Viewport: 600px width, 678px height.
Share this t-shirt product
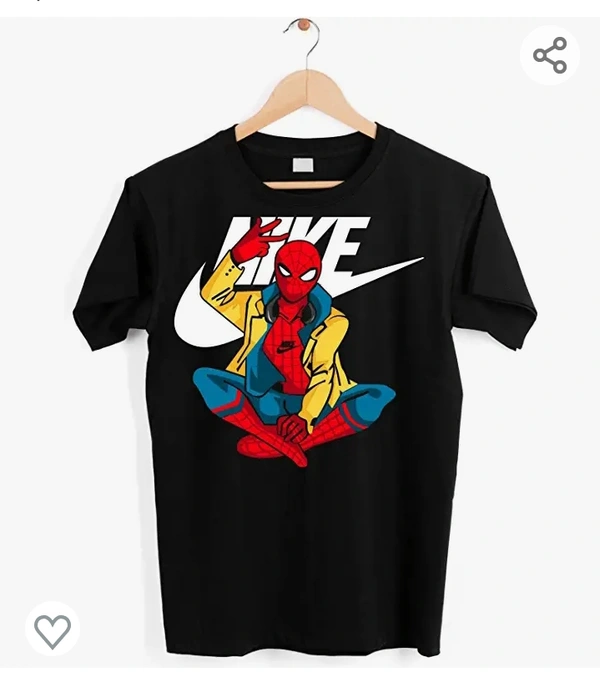pos(550,55)
